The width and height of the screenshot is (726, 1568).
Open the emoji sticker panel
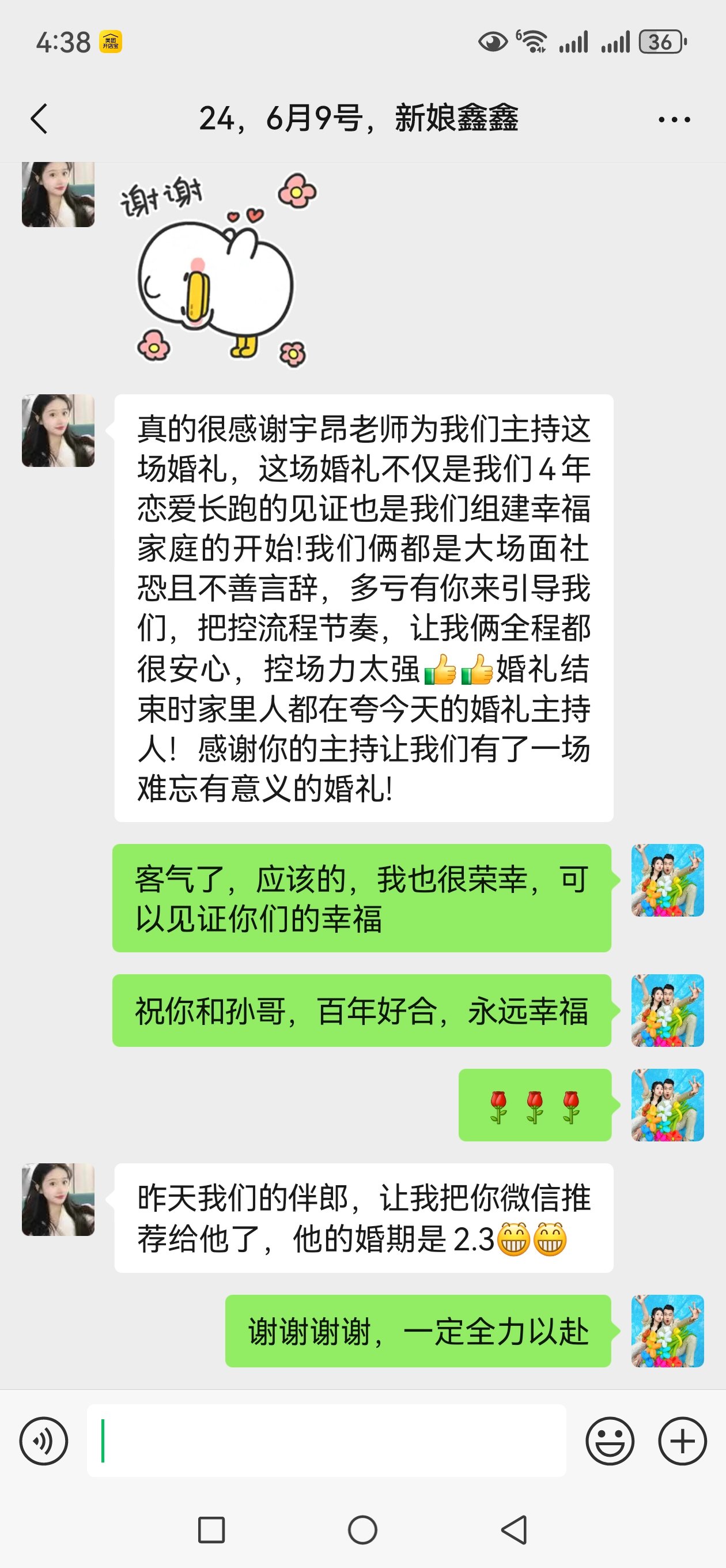610,1440
